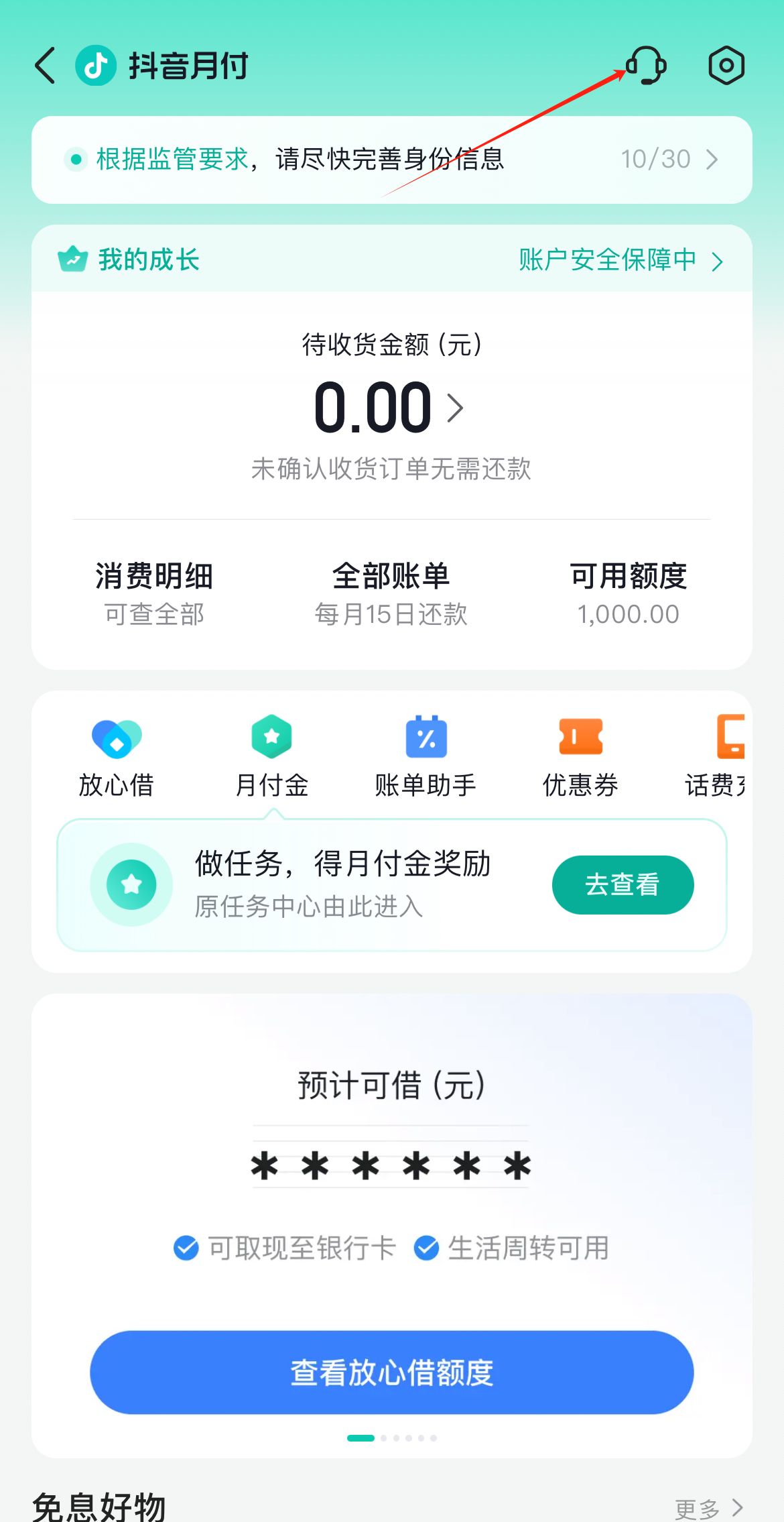Viewport: 784px width, 1522px height.
Task: Open 更多 in 免息好物 section
Action: coord(709,1509)
